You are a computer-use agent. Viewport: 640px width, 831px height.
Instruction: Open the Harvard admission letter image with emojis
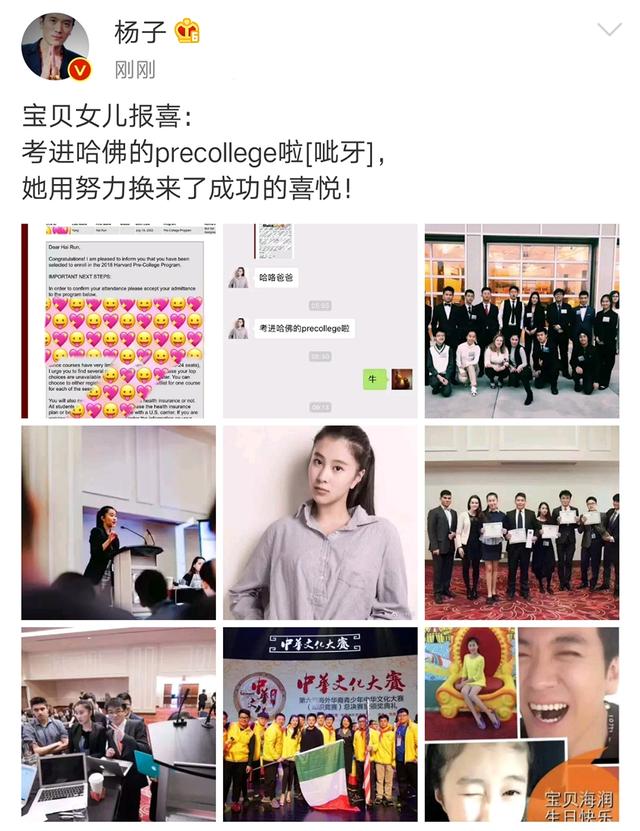pyautogui.click(x=118, y=320)
